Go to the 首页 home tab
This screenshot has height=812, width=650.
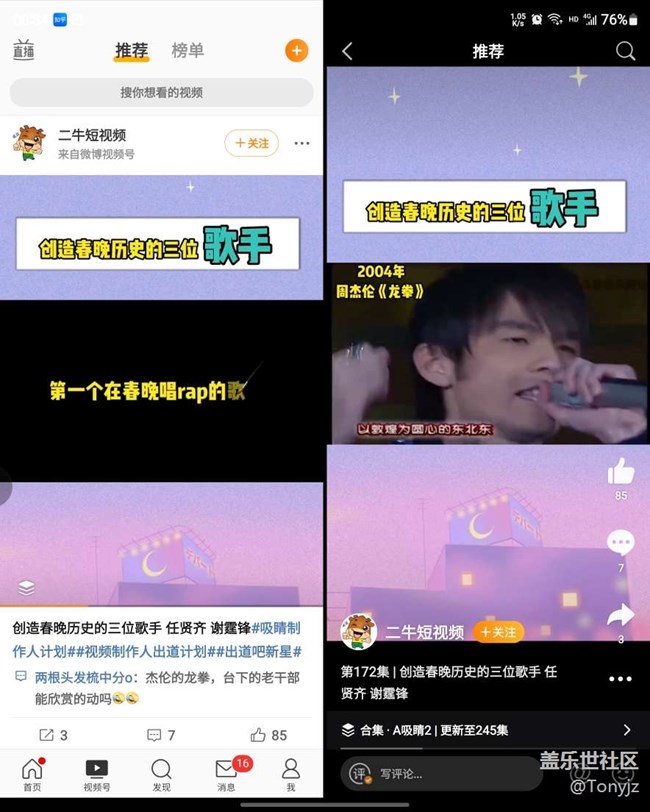(x=32, y=774)
